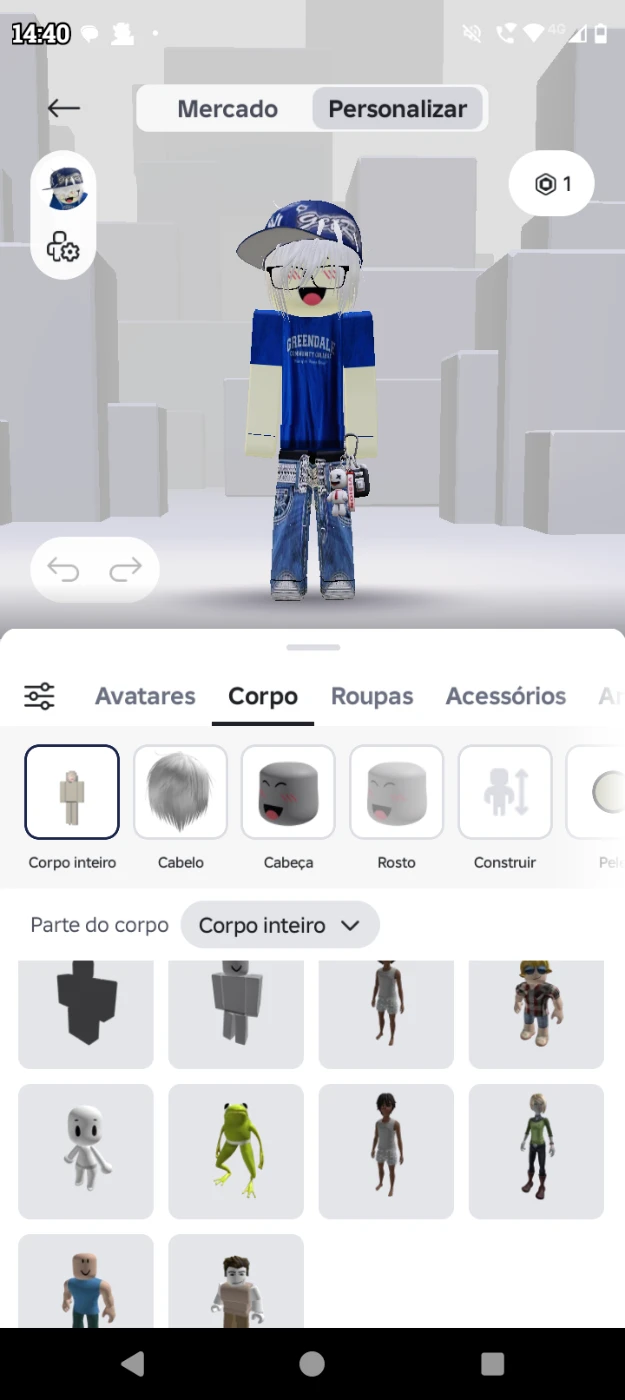Go to the Acessórios category
The image size is (625, 1400).
point(505,696)
